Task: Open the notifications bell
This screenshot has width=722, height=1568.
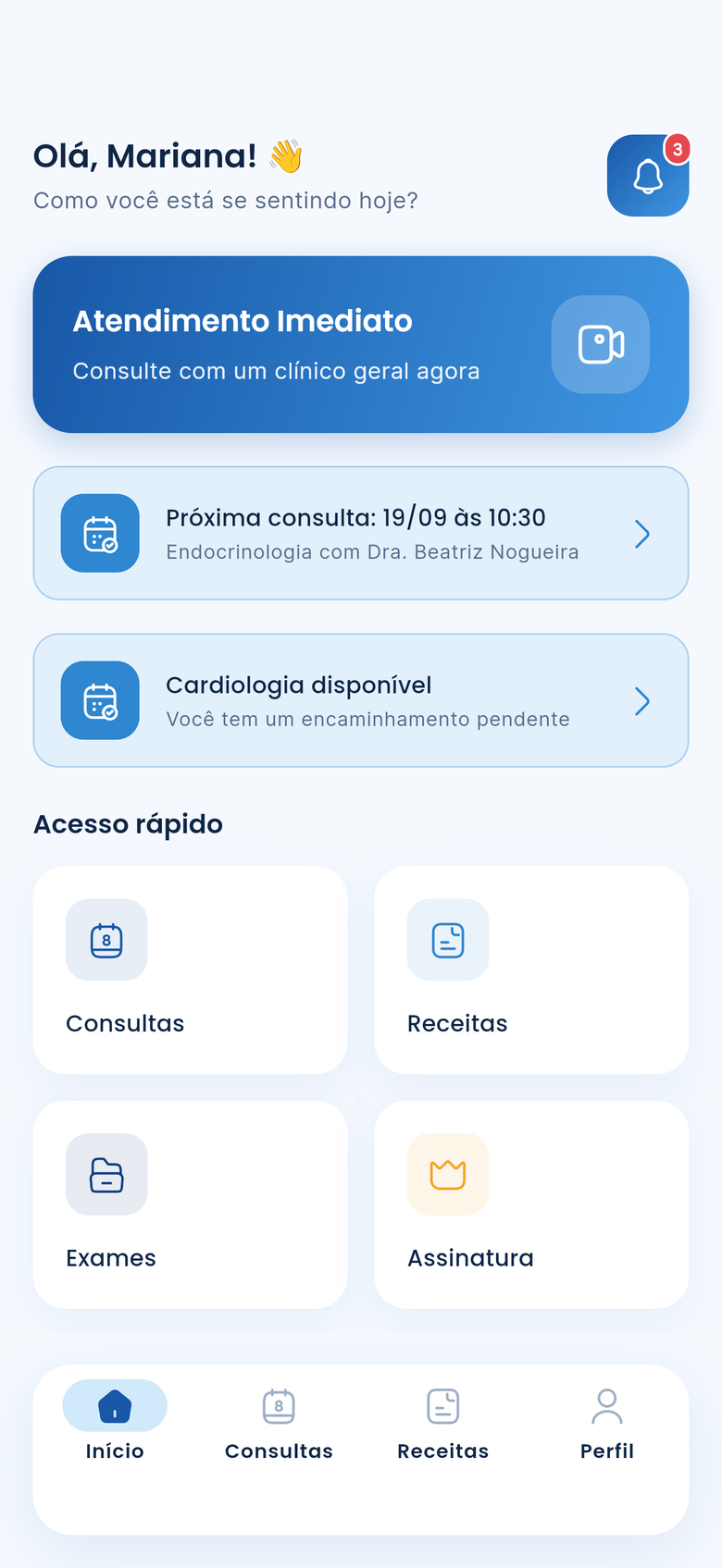Action: [x=648, y=176]
